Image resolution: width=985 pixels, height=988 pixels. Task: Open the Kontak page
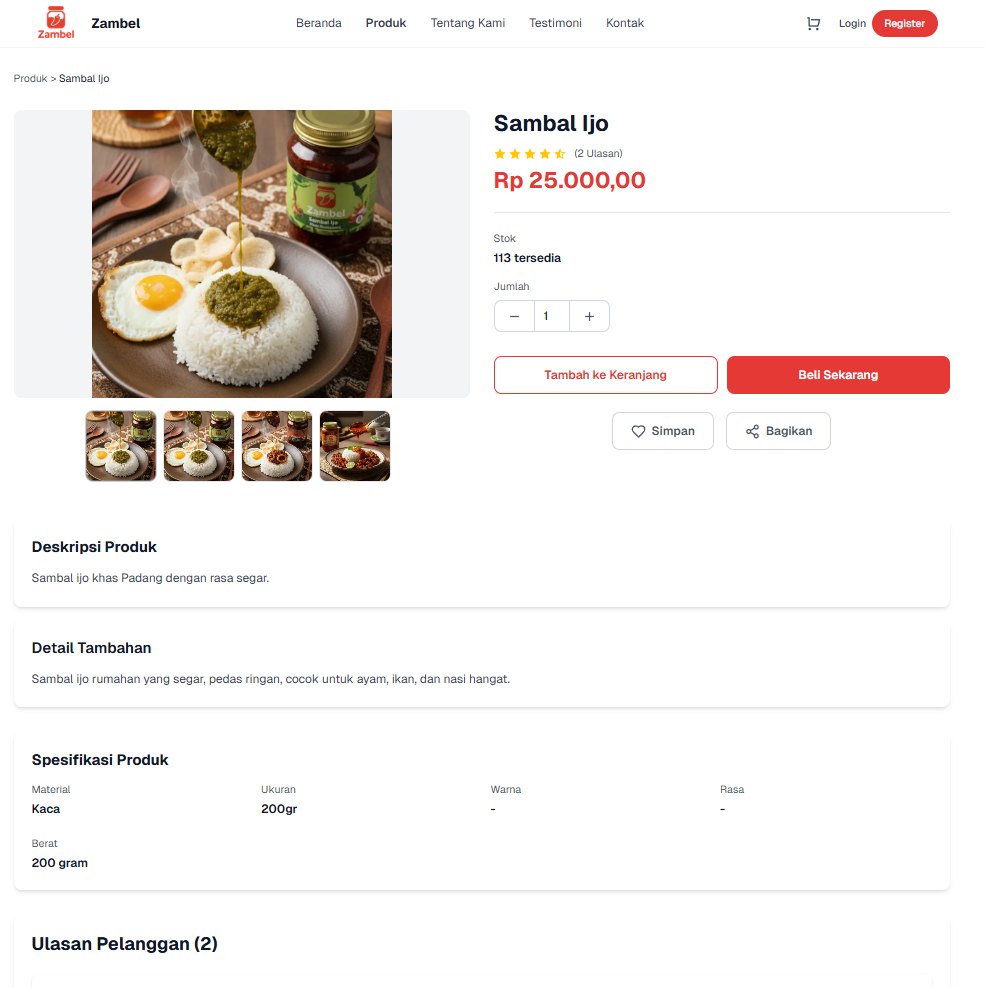625,23
